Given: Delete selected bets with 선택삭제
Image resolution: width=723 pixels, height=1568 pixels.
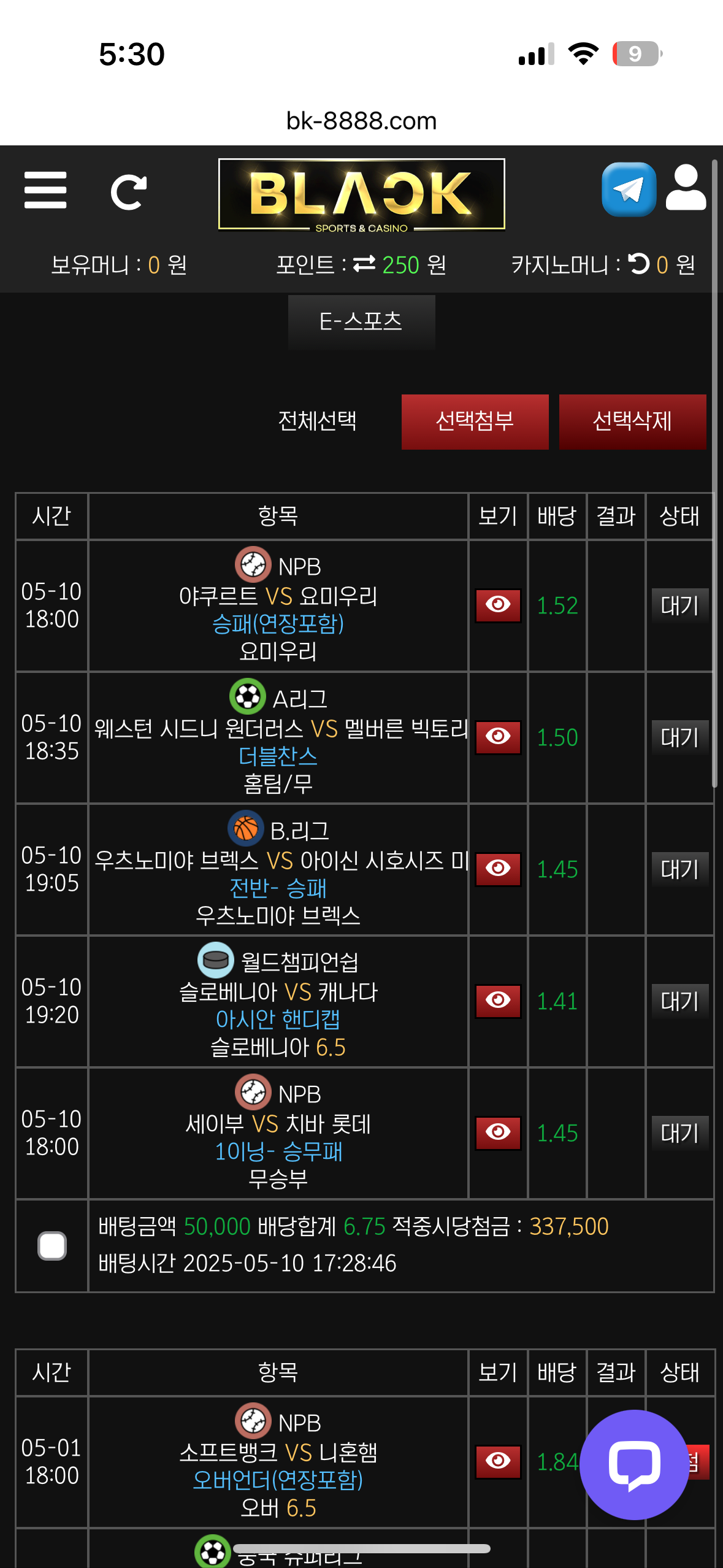Looking at the screenshot, I should 632,421.
